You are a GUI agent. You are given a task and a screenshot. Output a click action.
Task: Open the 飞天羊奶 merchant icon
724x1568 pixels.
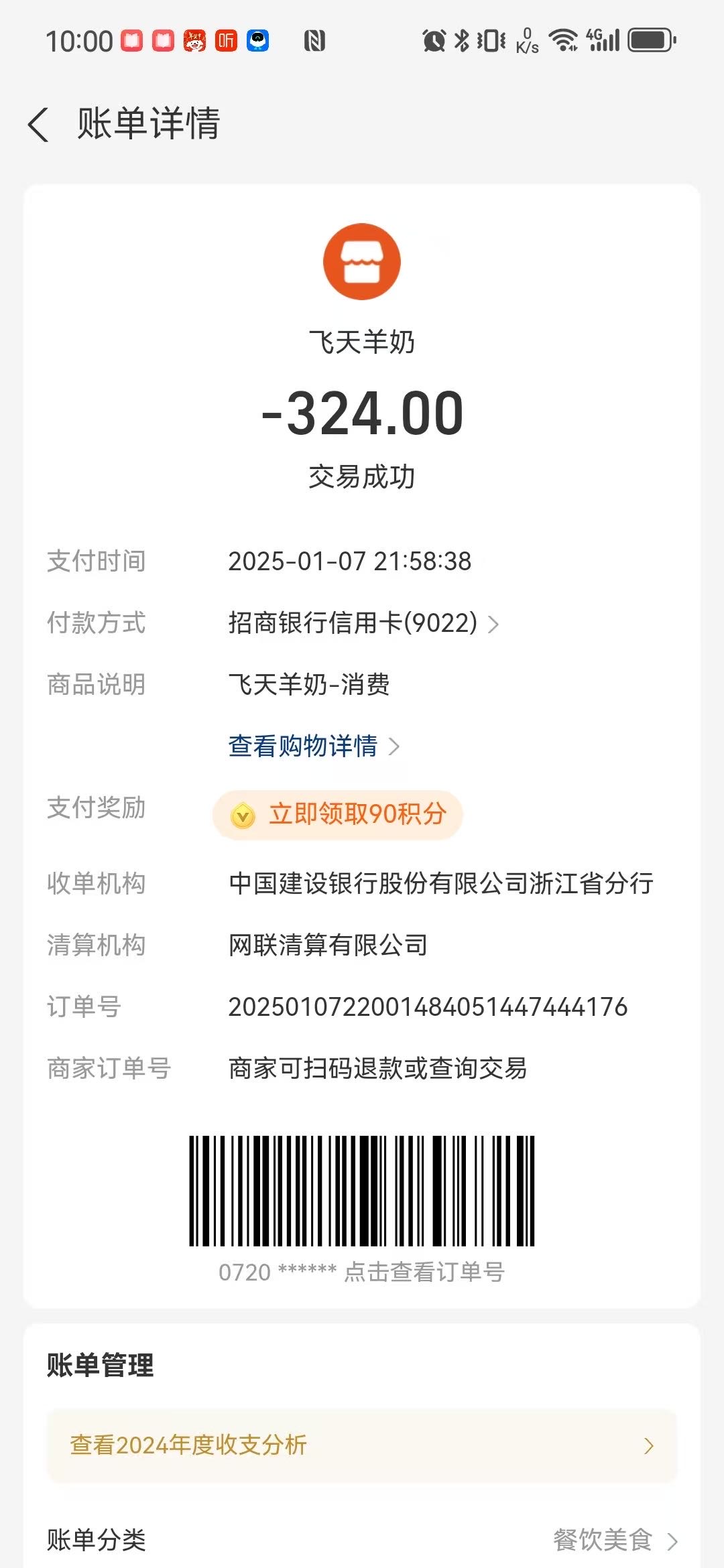click(362, 262)
